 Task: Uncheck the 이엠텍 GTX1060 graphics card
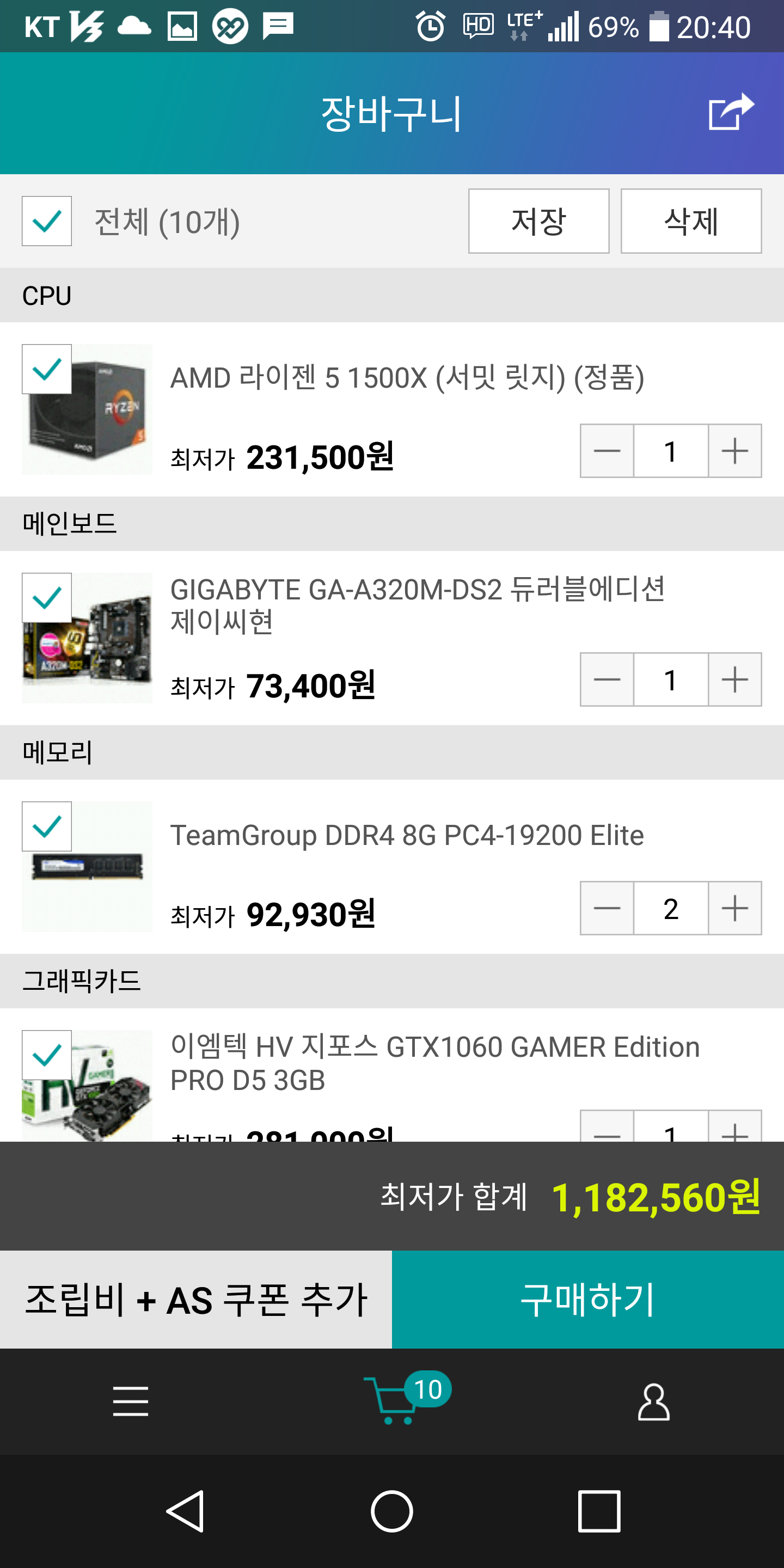click(47, 1056)
